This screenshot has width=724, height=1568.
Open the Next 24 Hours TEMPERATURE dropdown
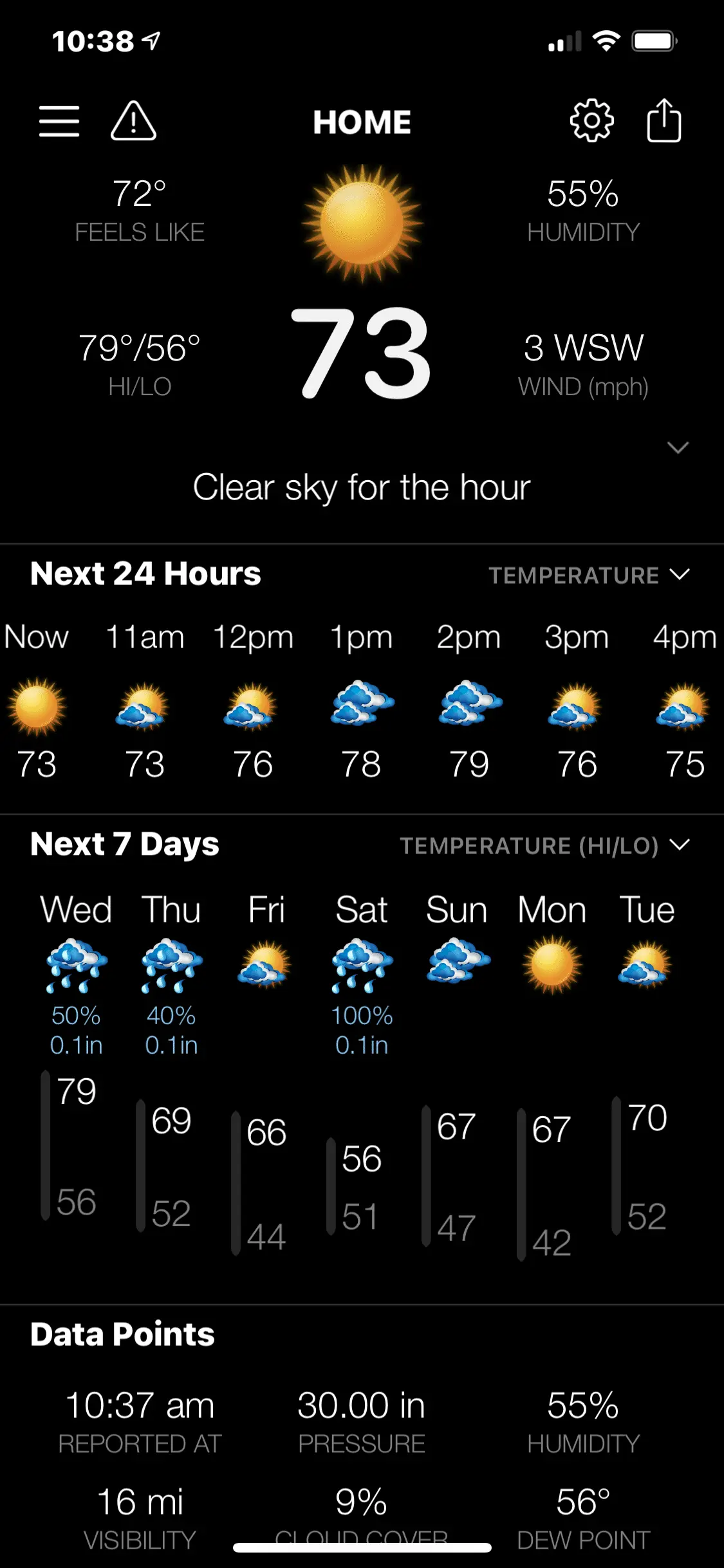pos(589,575)
